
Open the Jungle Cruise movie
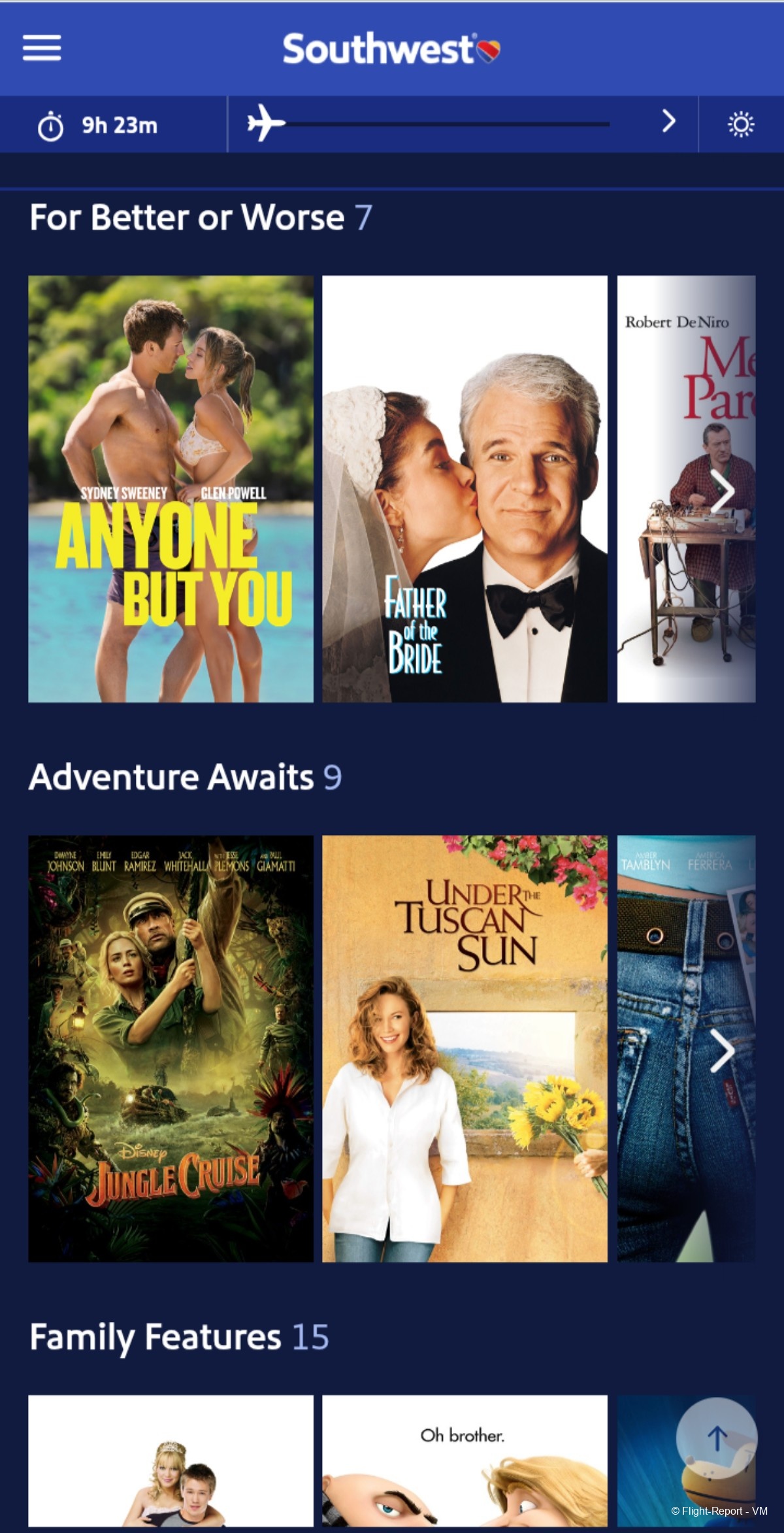[171, 1048]
